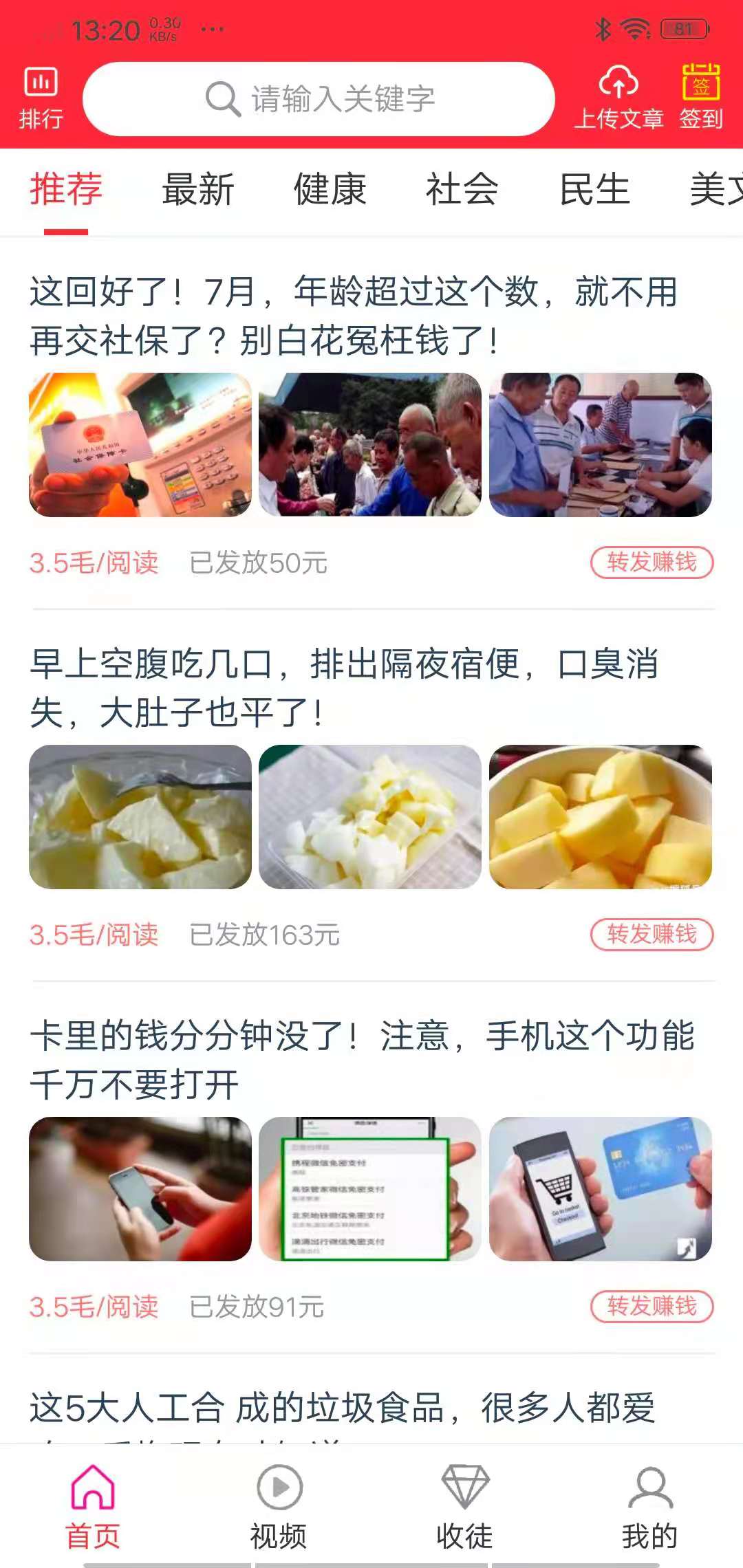Open 上传文章 upload article
The width and height of the screenshot is (743, 1568).
coord(618,98)
